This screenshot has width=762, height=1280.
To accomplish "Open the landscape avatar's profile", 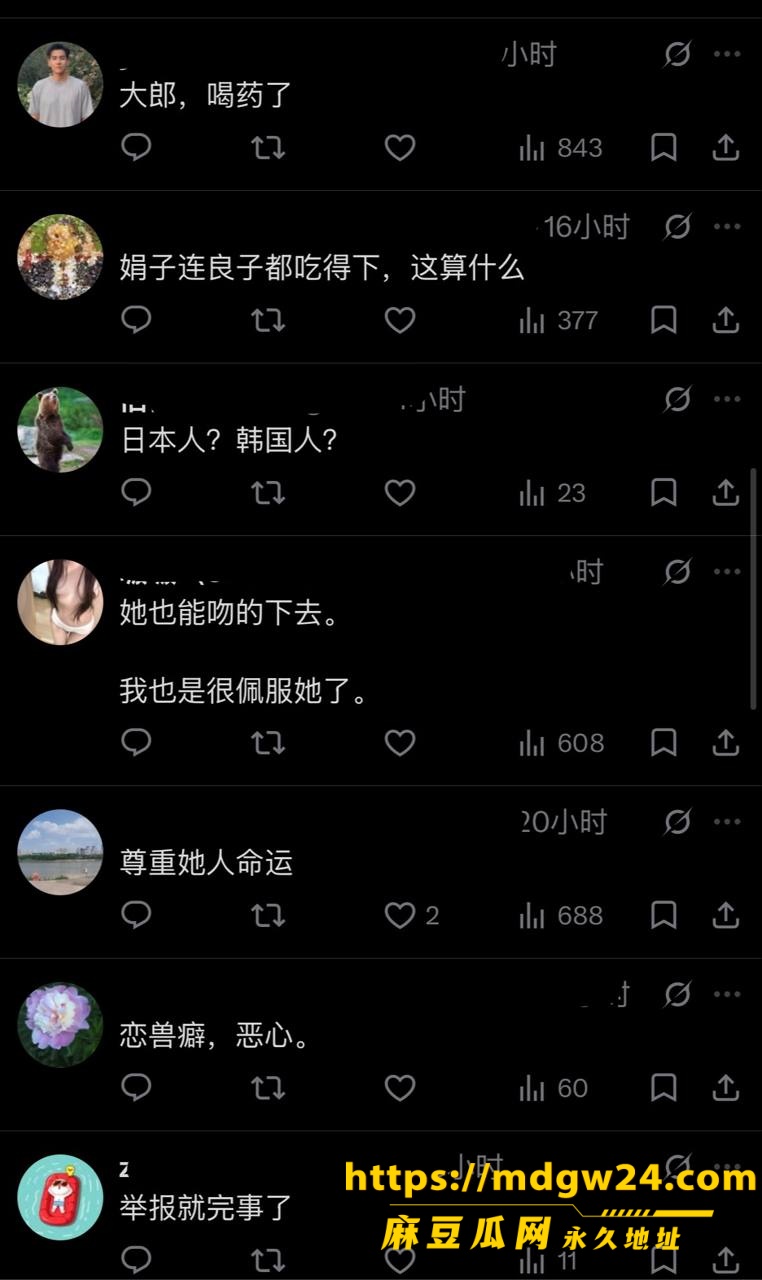I will (60, 852).
